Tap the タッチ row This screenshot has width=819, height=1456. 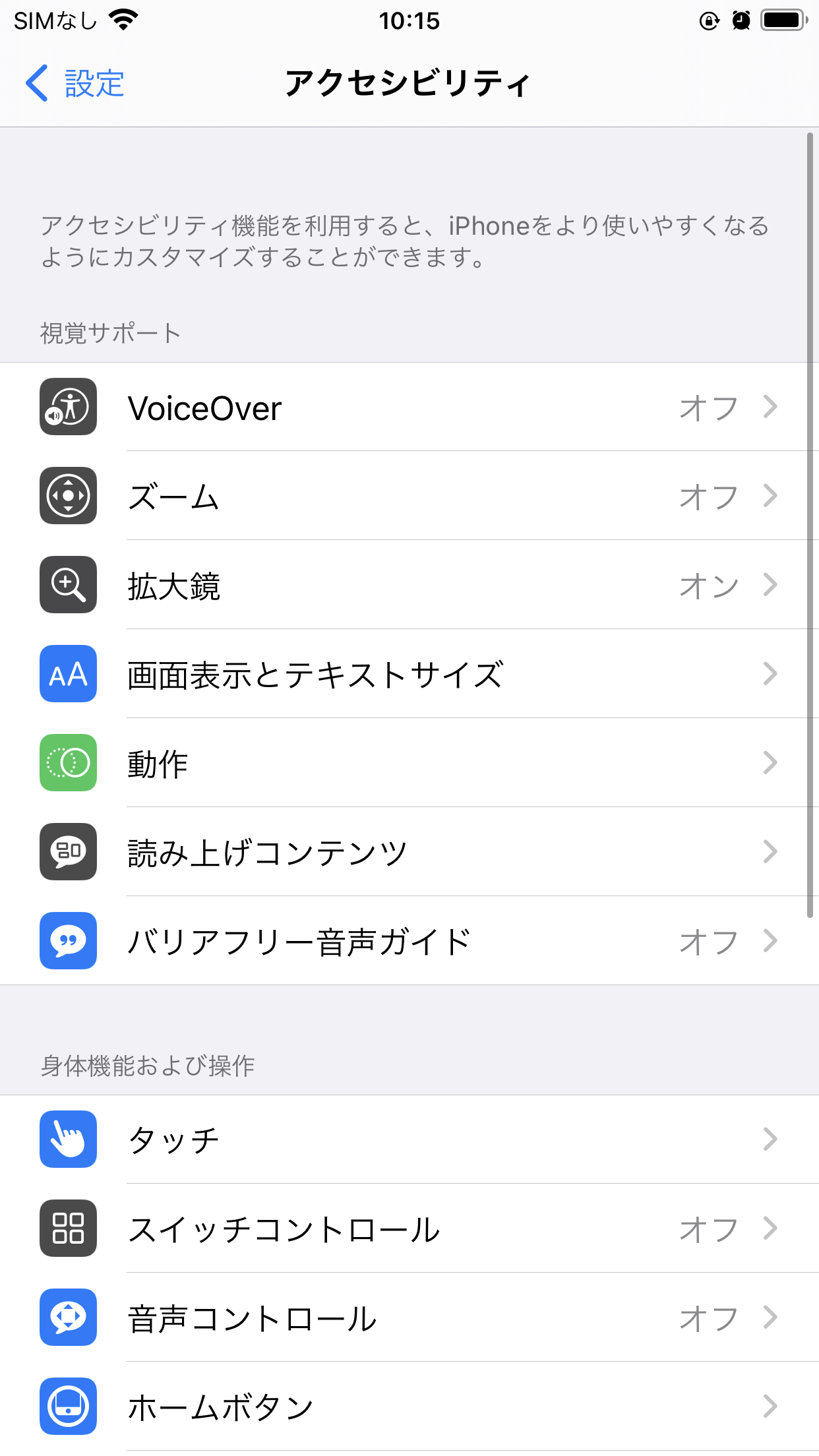(409, 1139)
